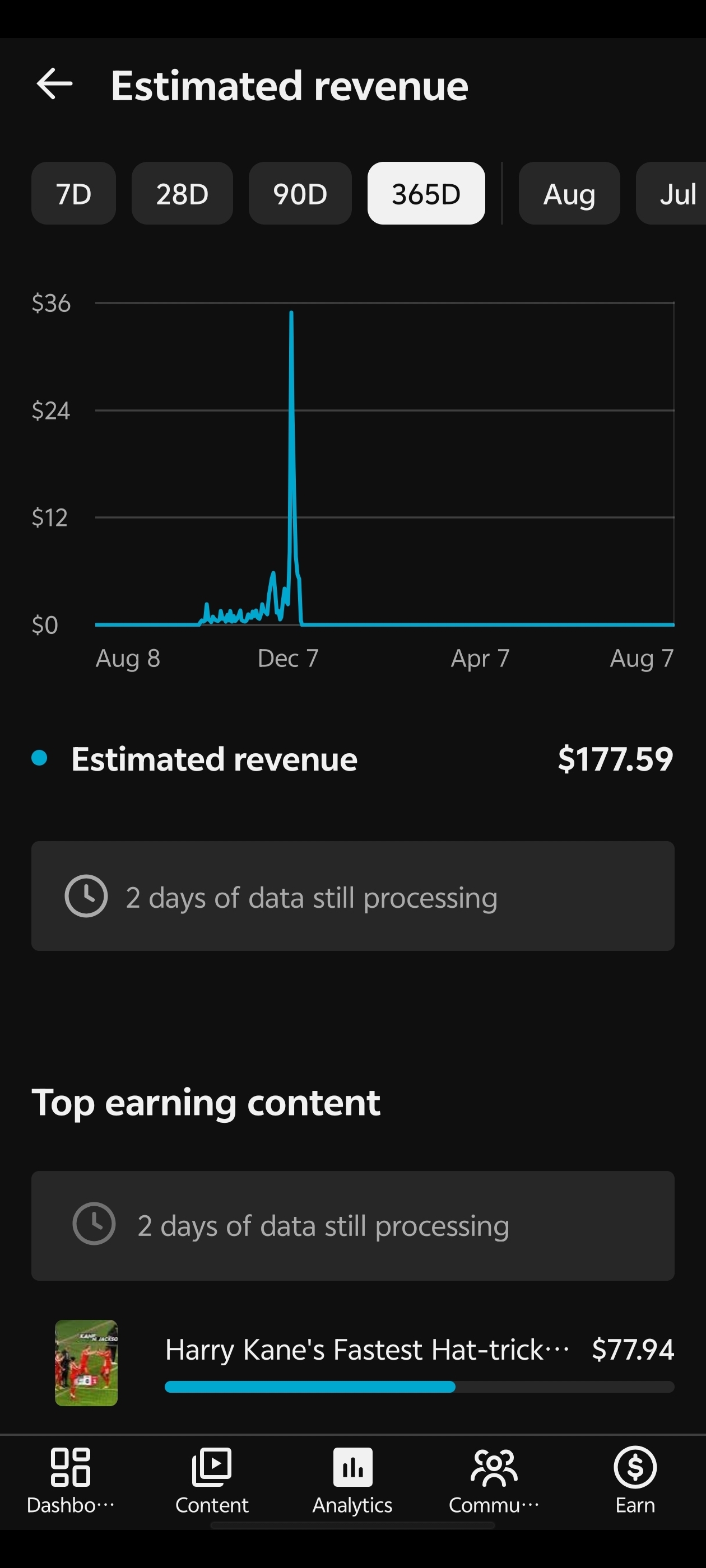
Task: Show revenue for Jul
Action: [671, 194]
